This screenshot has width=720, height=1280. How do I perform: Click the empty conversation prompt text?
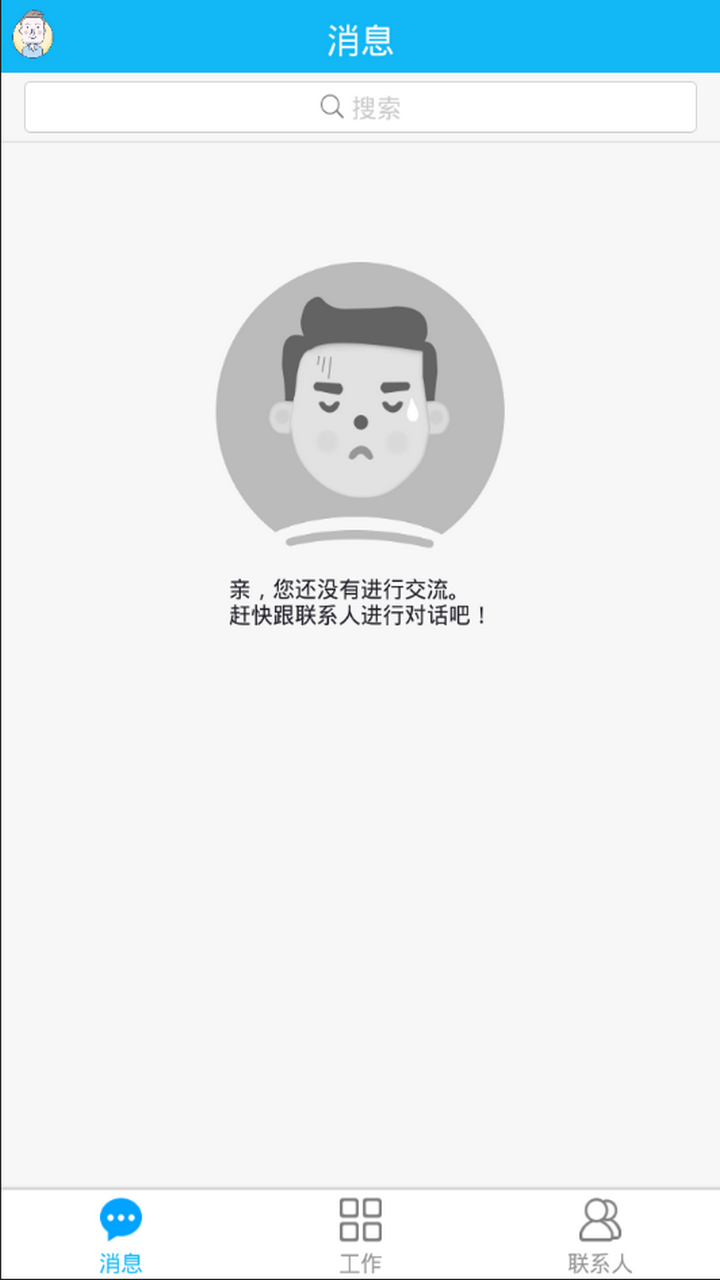tap(358, 604)
